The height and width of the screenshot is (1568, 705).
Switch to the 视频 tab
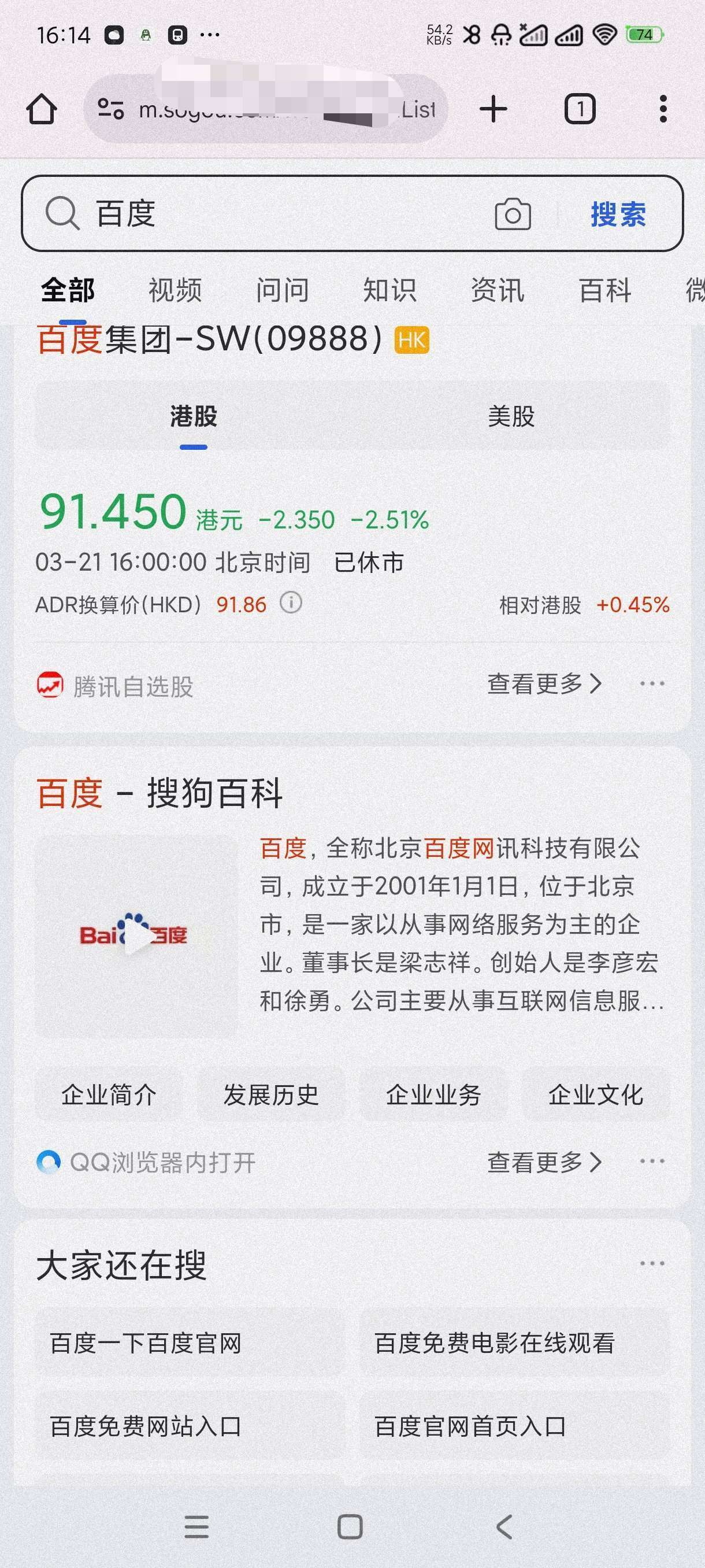pyautogui.click(x=175, y=290)
